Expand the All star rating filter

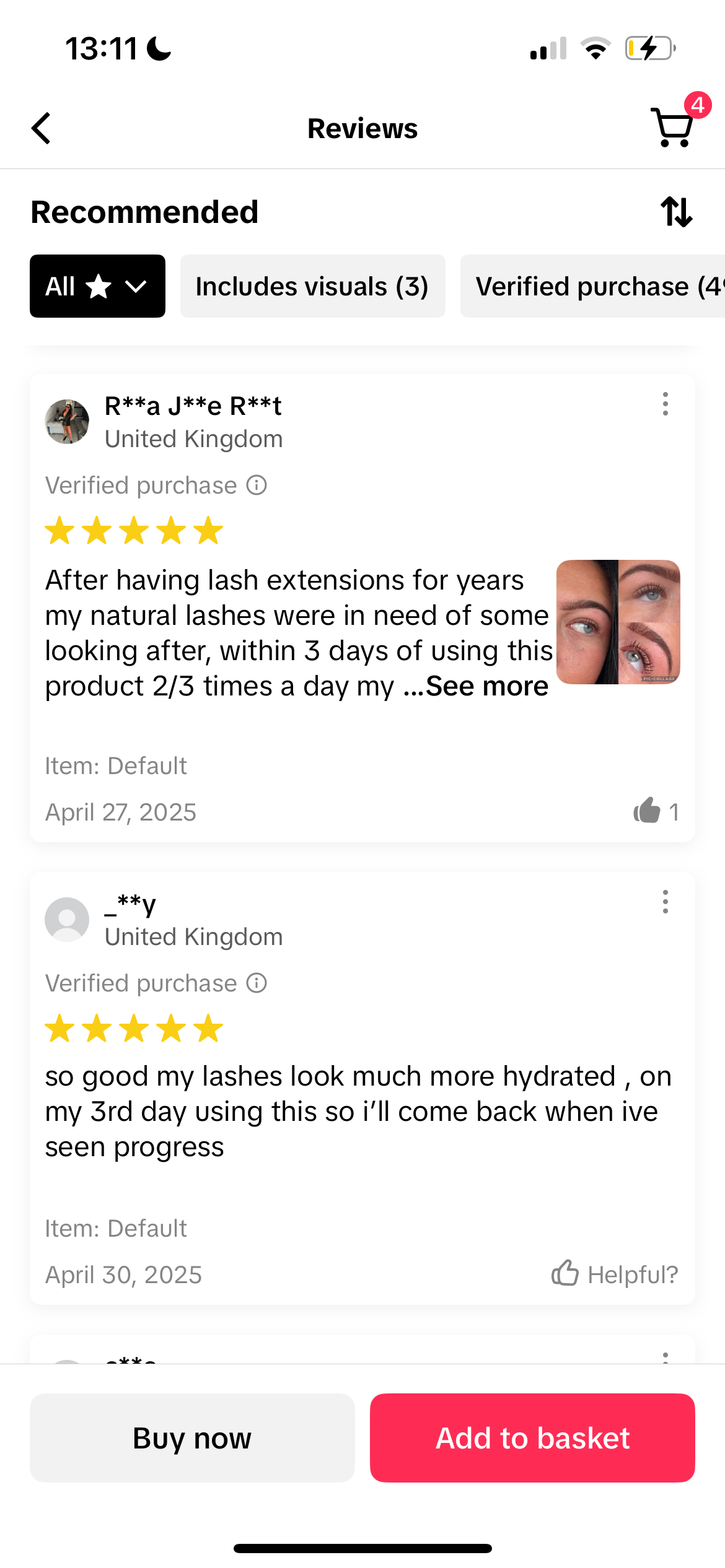coord(97,287)
